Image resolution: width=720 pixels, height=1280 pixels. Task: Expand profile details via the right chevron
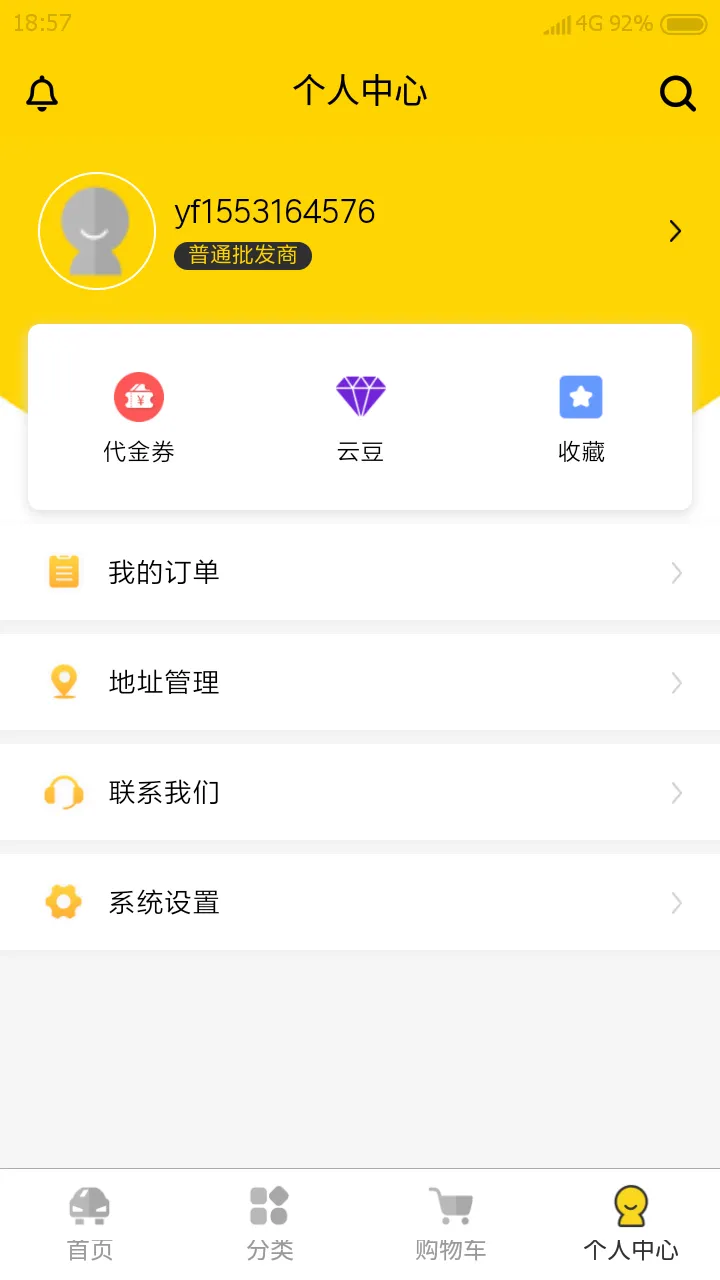(x=675, y=231)
